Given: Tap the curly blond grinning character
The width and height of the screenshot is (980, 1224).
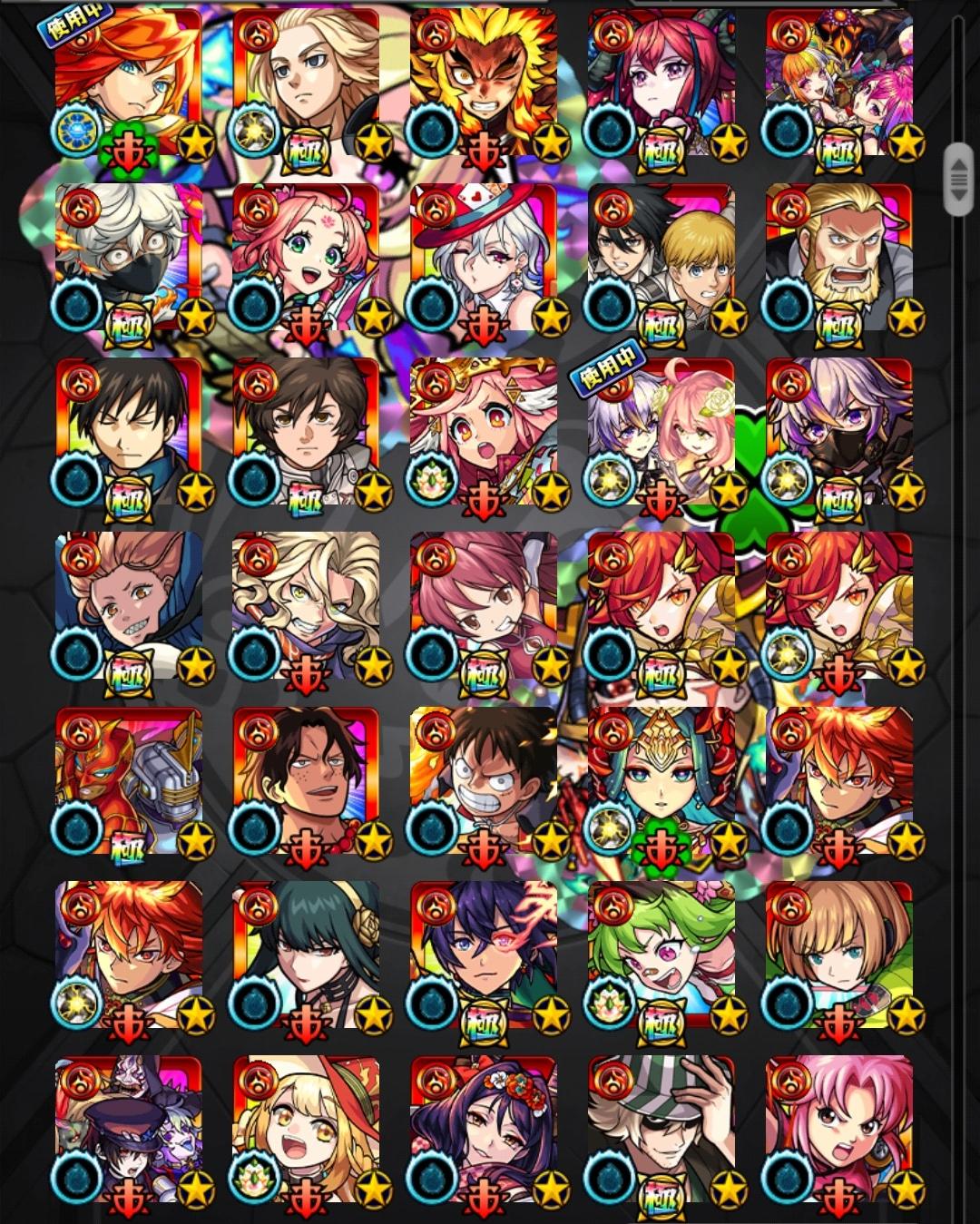Looking at the screenshot, I should click(x=306, y=605).
